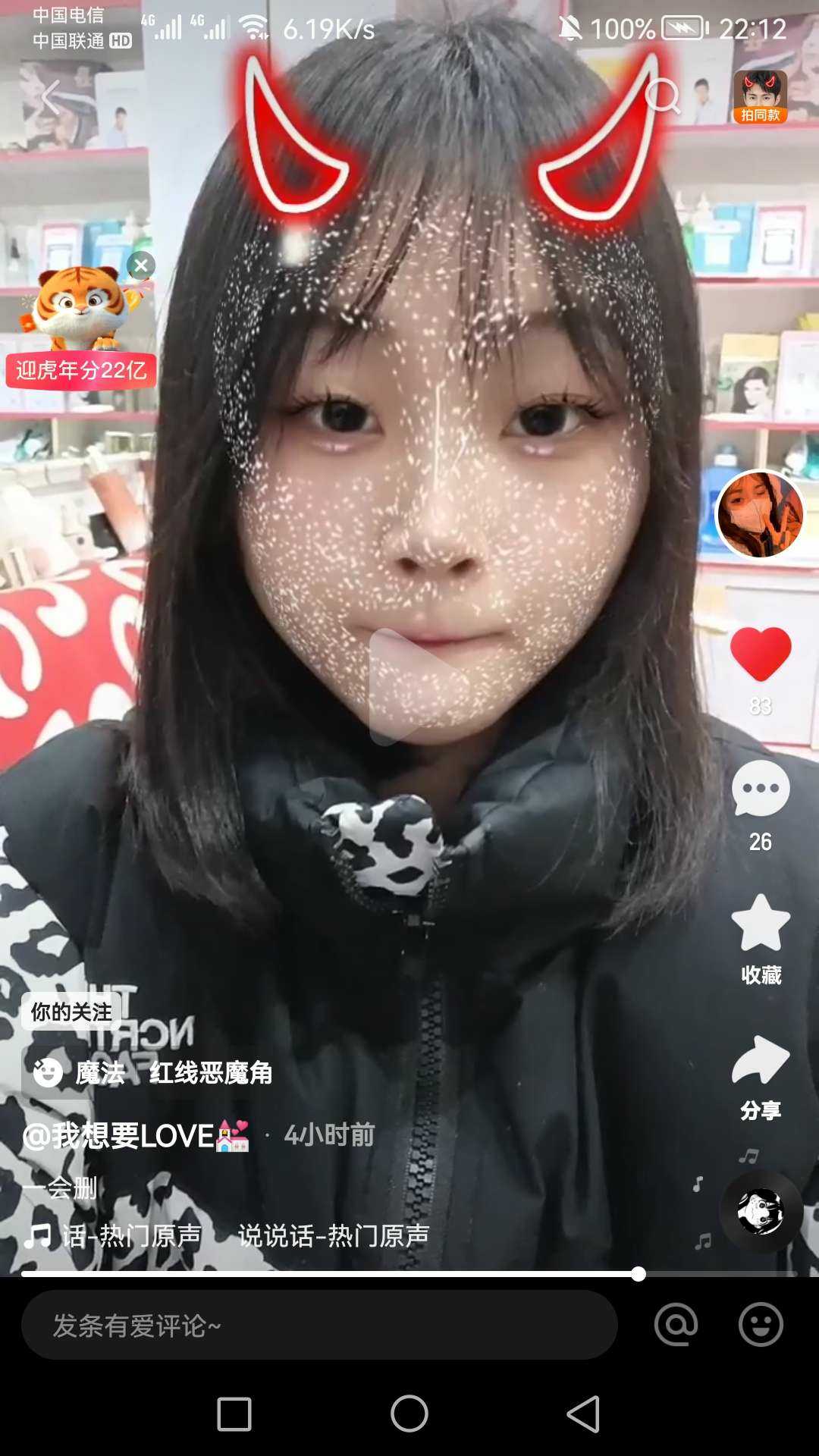The width and height of the screenshot is (819, 1456).
Task: Open the creator's profile avatar
Action: 760,515
